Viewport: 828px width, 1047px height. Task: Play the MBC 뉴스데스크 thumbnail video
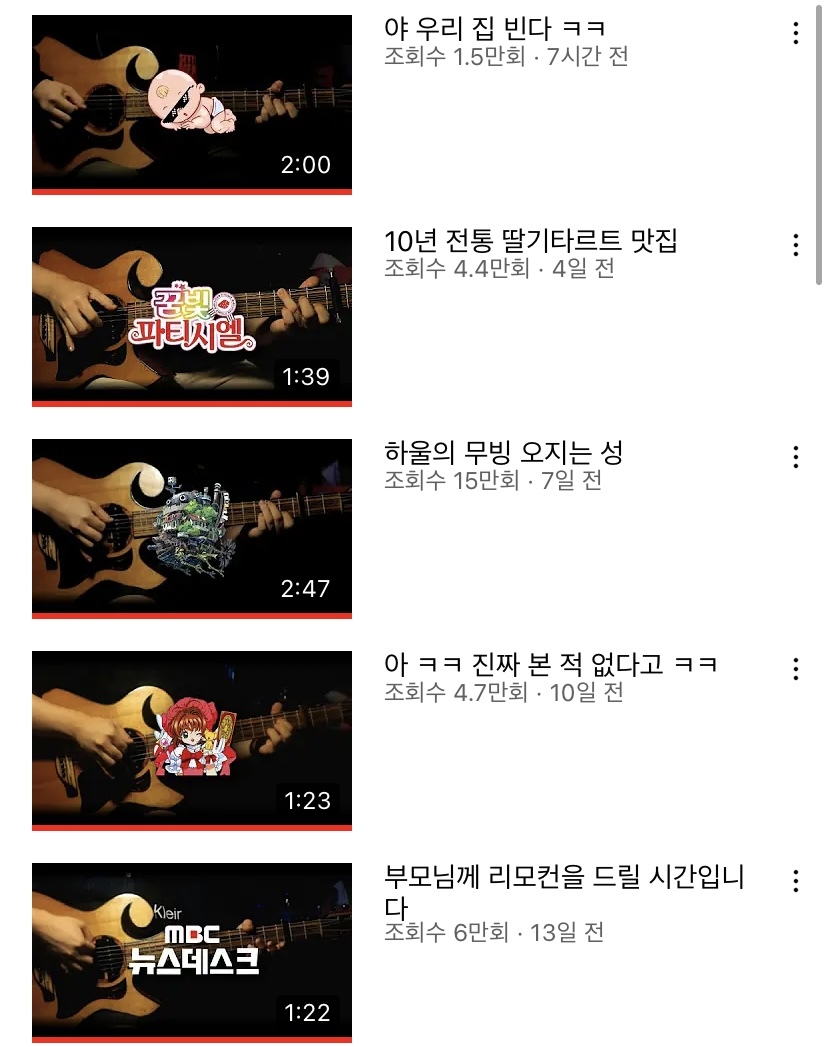point(192,952)
